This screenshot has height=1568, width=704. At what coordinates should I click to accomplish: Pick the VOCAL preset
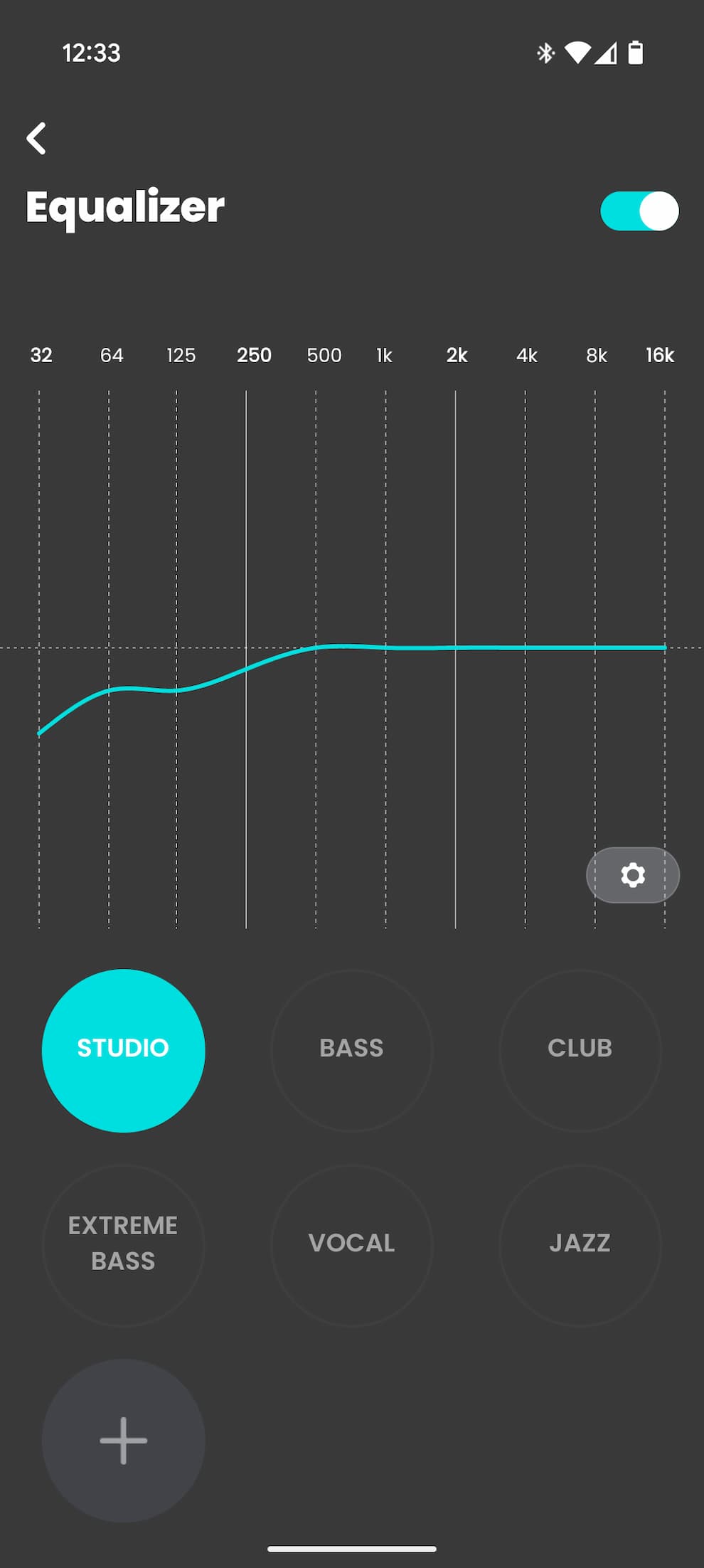click(351, 1245)
